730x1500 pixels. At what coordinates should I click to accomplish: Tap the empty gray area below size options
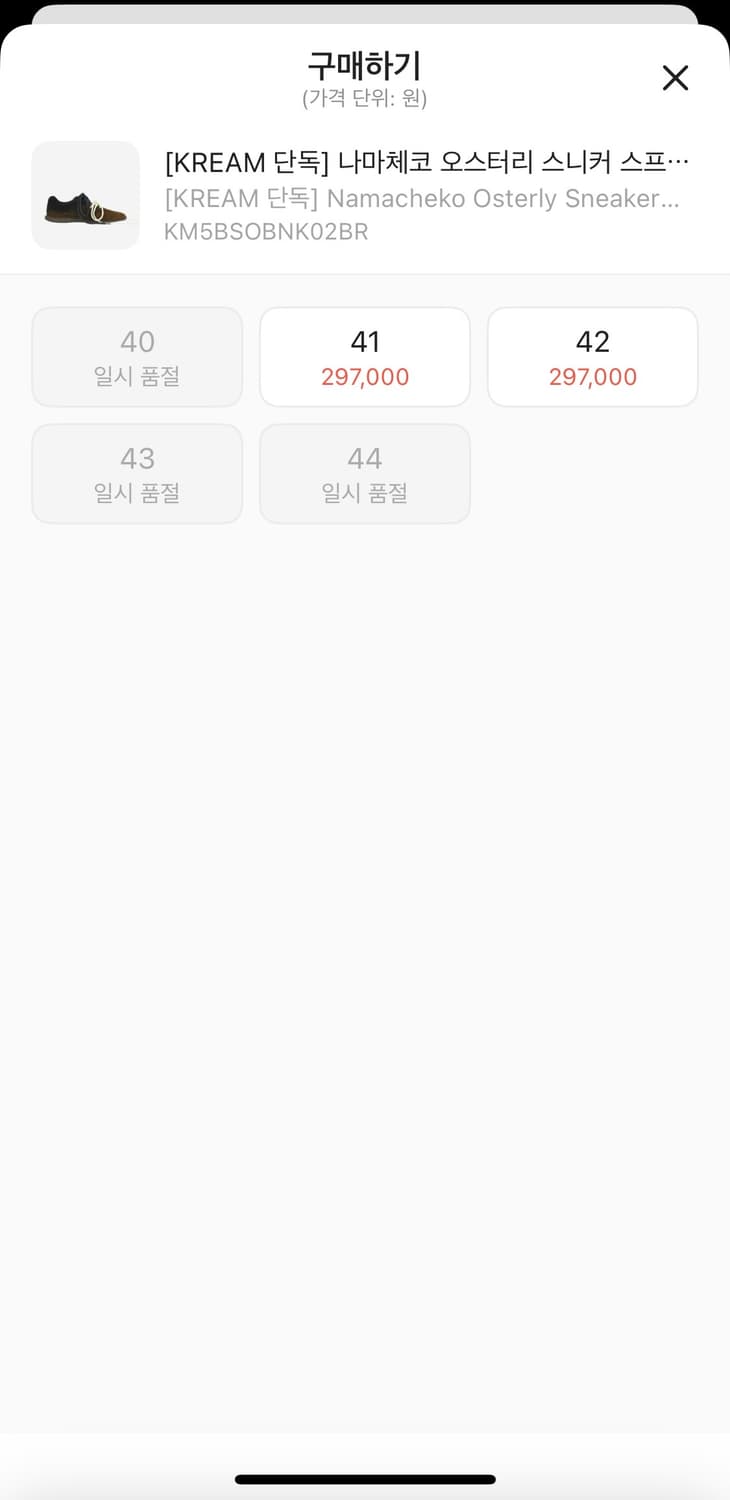click(x=364, y=800)
